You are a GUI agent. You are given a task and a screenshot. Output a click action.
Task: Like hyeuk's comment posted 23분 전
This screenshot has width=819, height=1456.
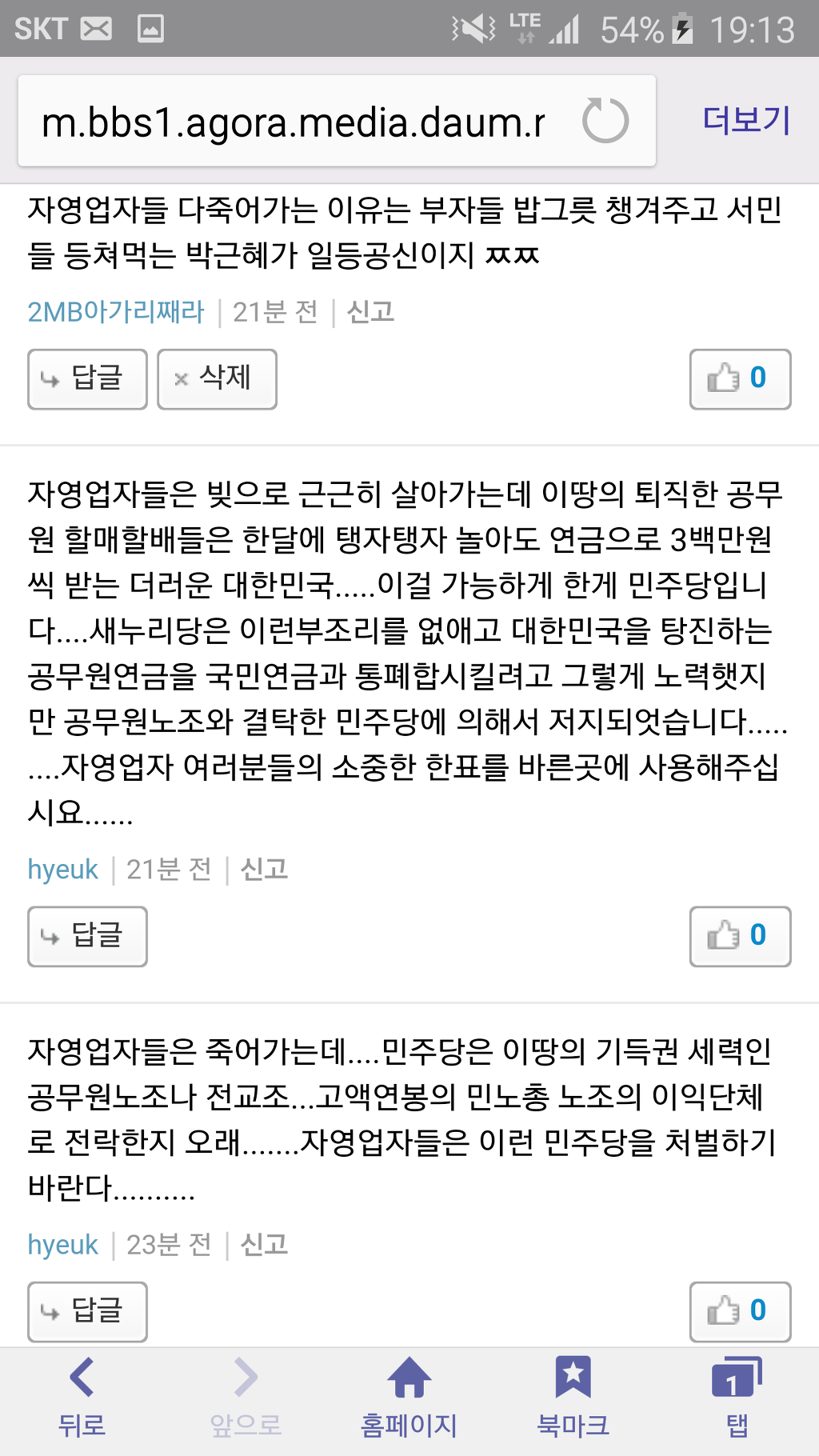(x=740, y=1311)
